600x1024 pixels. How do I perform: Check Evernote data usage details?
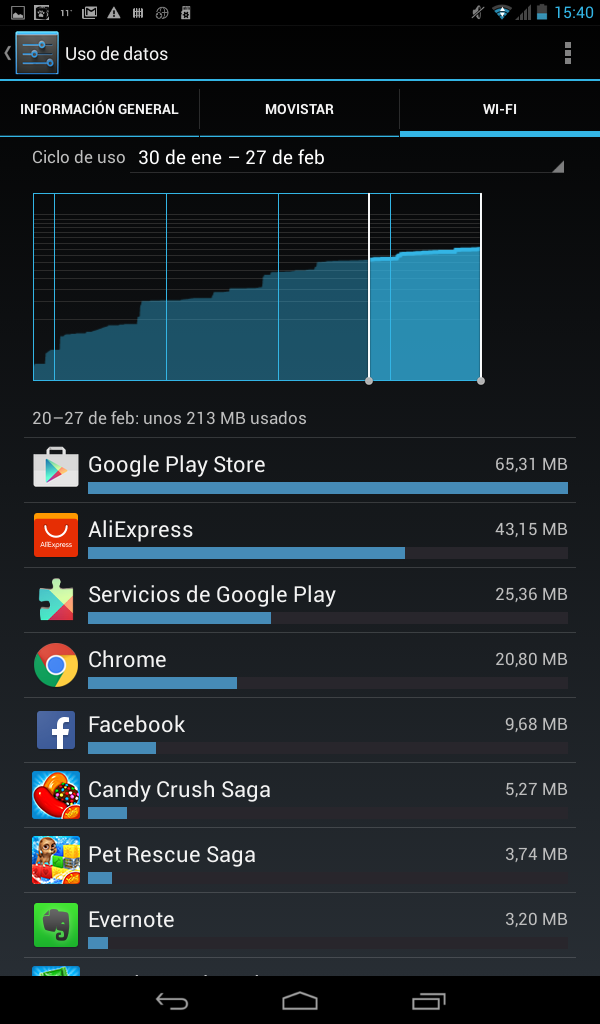coord(300,925)
